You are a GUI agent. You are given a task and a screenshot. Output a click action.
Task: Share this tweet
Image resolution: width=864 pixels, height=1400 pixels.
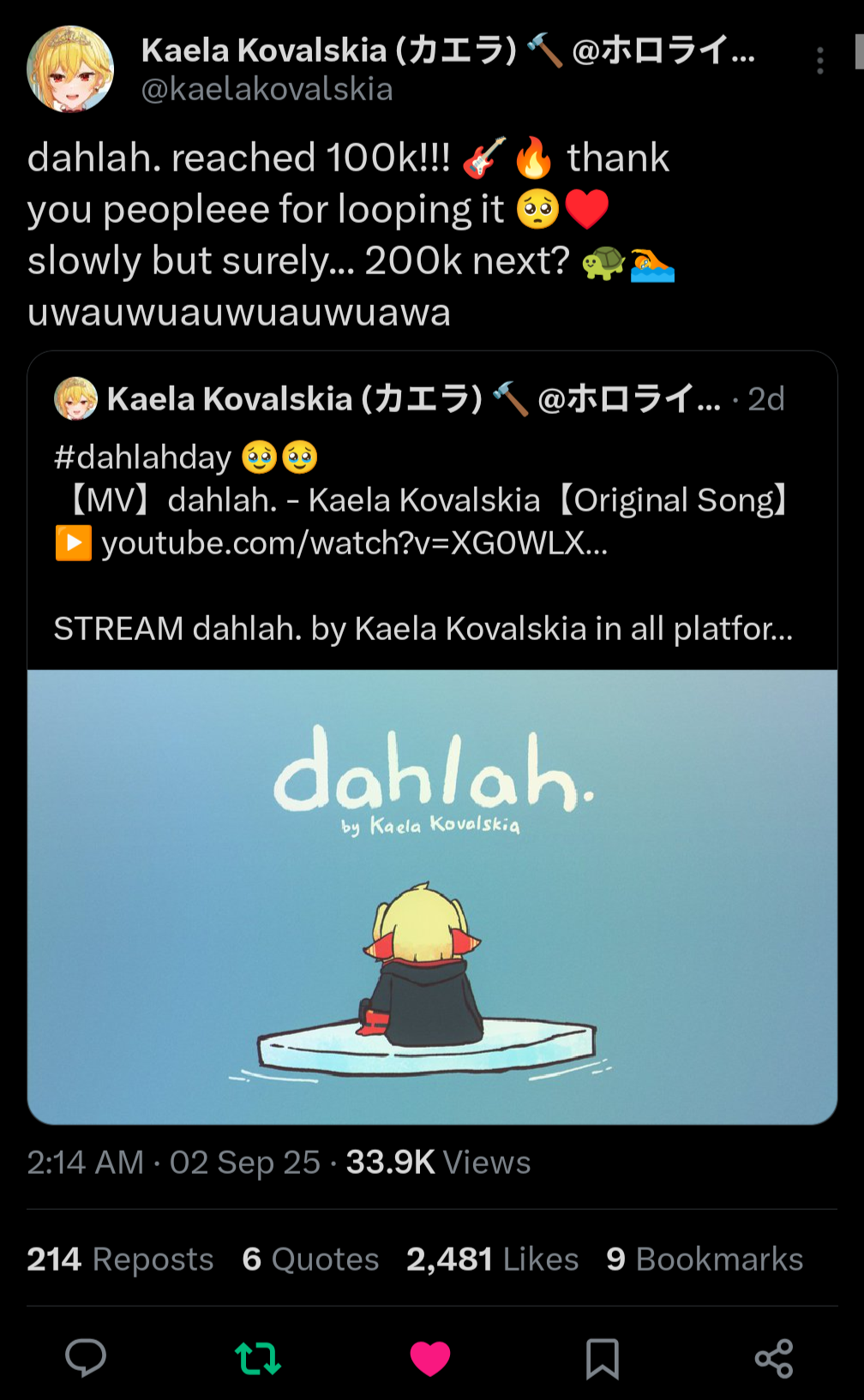774,1358
